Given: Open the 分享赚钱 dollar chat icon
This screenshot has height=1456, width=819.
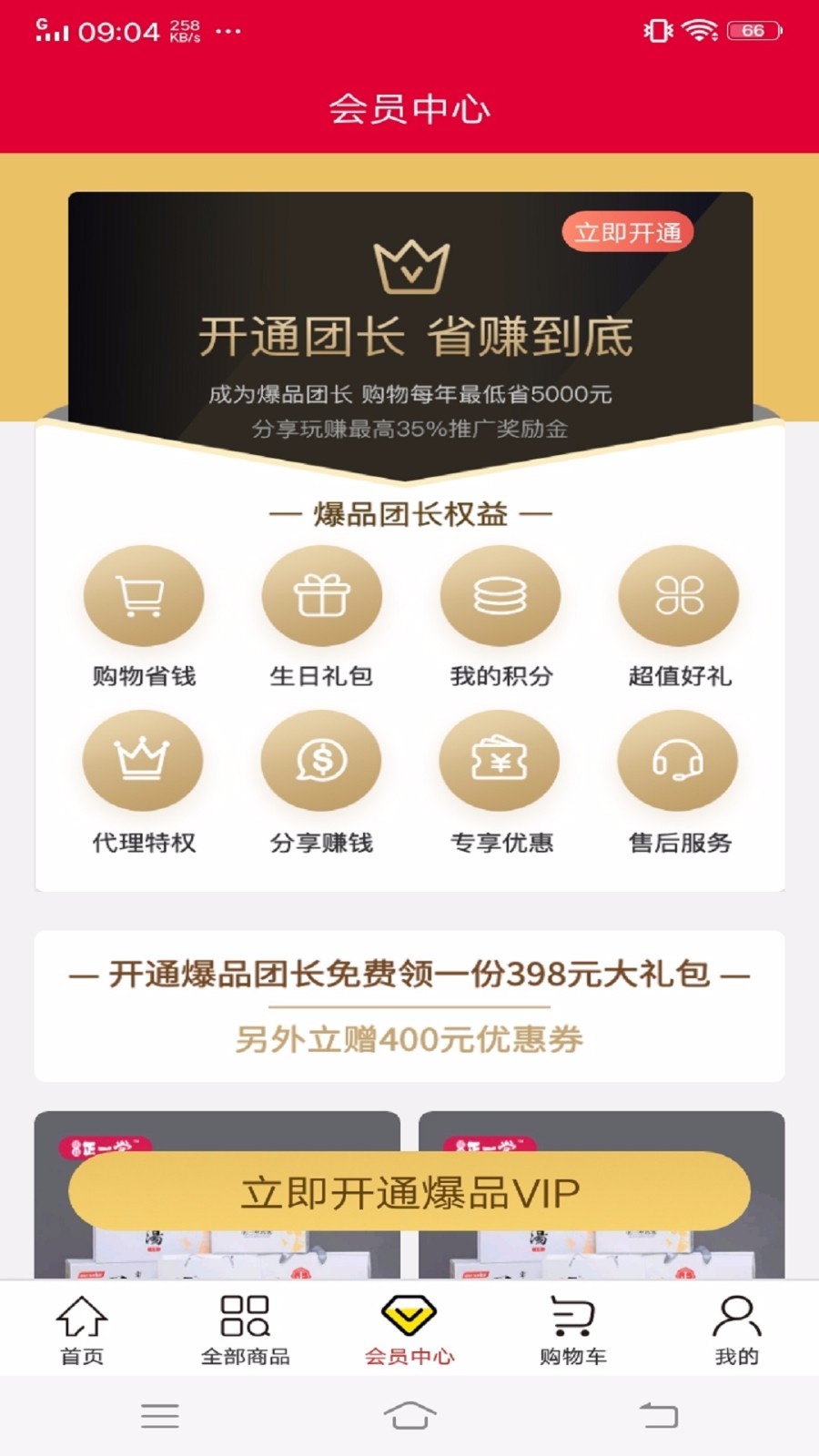Looking at the screenshot, I should pyautogui.click(x=320, y=760).
